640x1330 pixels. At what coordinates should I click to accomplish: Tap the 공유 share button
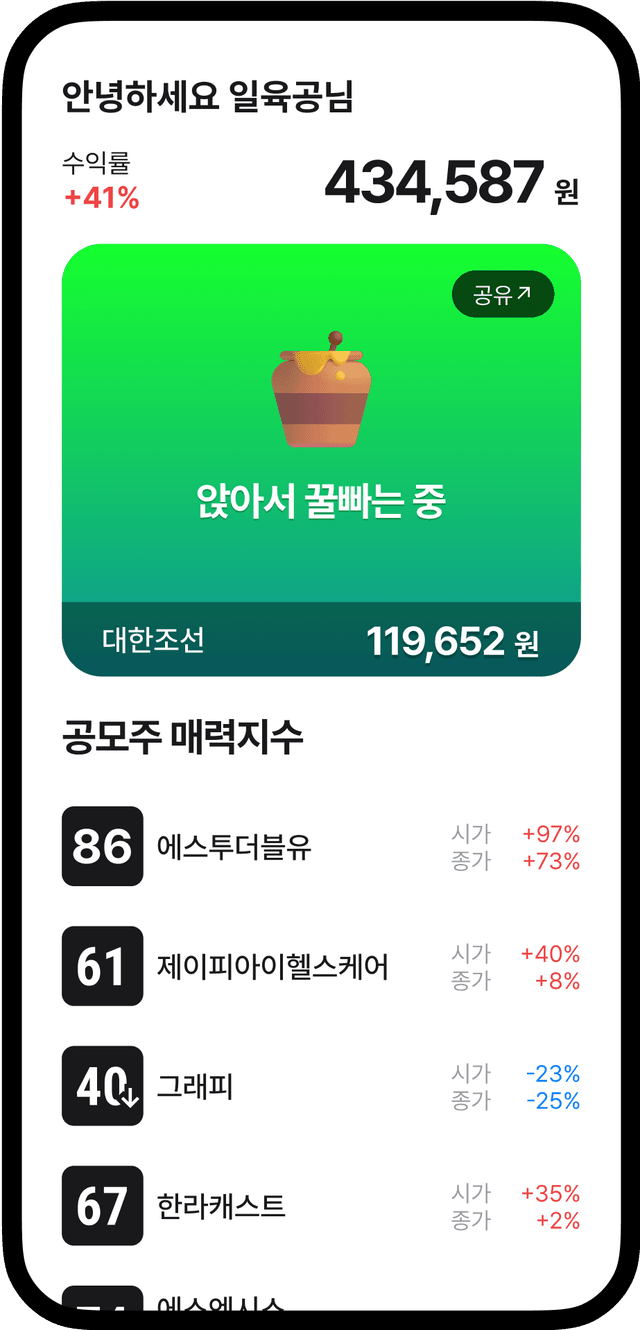(x=502, y=294)
